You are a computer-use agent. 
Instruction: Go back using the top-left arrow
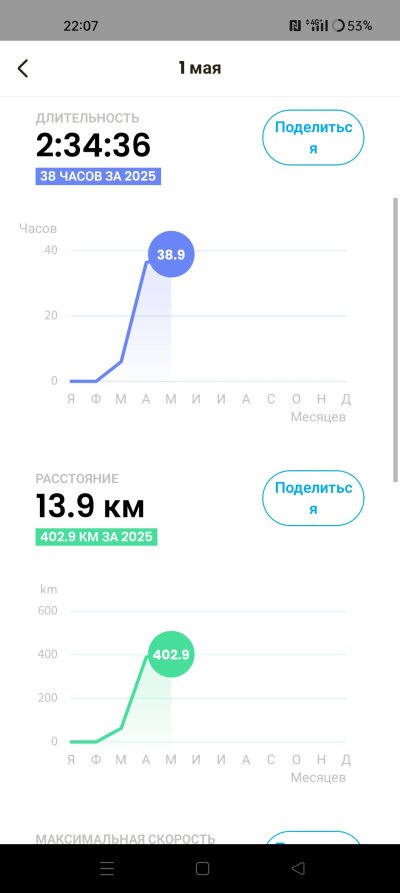pos(22,68)
